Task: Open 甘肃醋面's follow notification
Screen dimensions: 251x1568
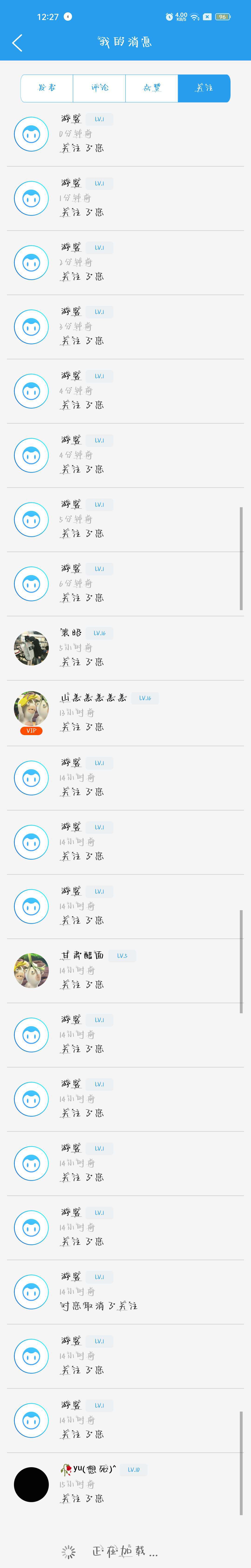Action: click(125, 970)
